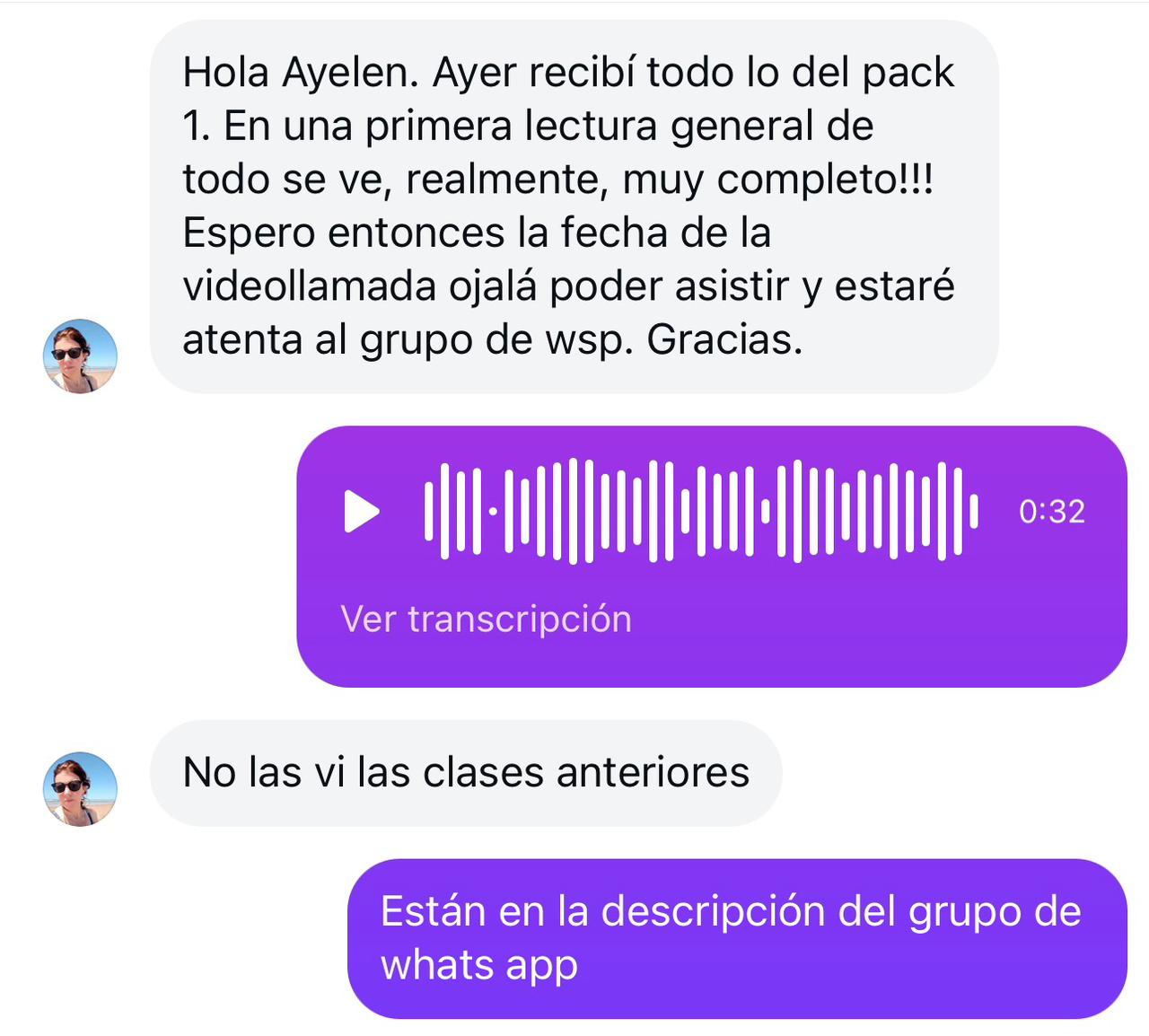1149x1036 pixels.
Task: Seek within the voice message waveform
Action: (x=700, y=512)
